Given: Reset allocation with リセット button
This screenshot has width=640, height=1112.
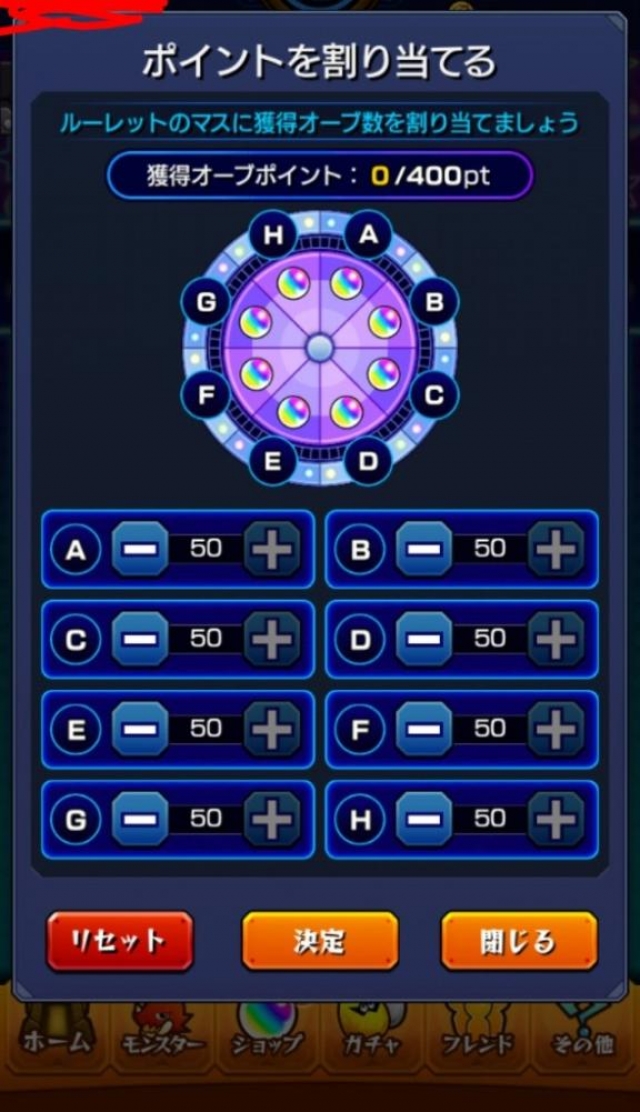Looking at the screenshot, I should point(120,941).
